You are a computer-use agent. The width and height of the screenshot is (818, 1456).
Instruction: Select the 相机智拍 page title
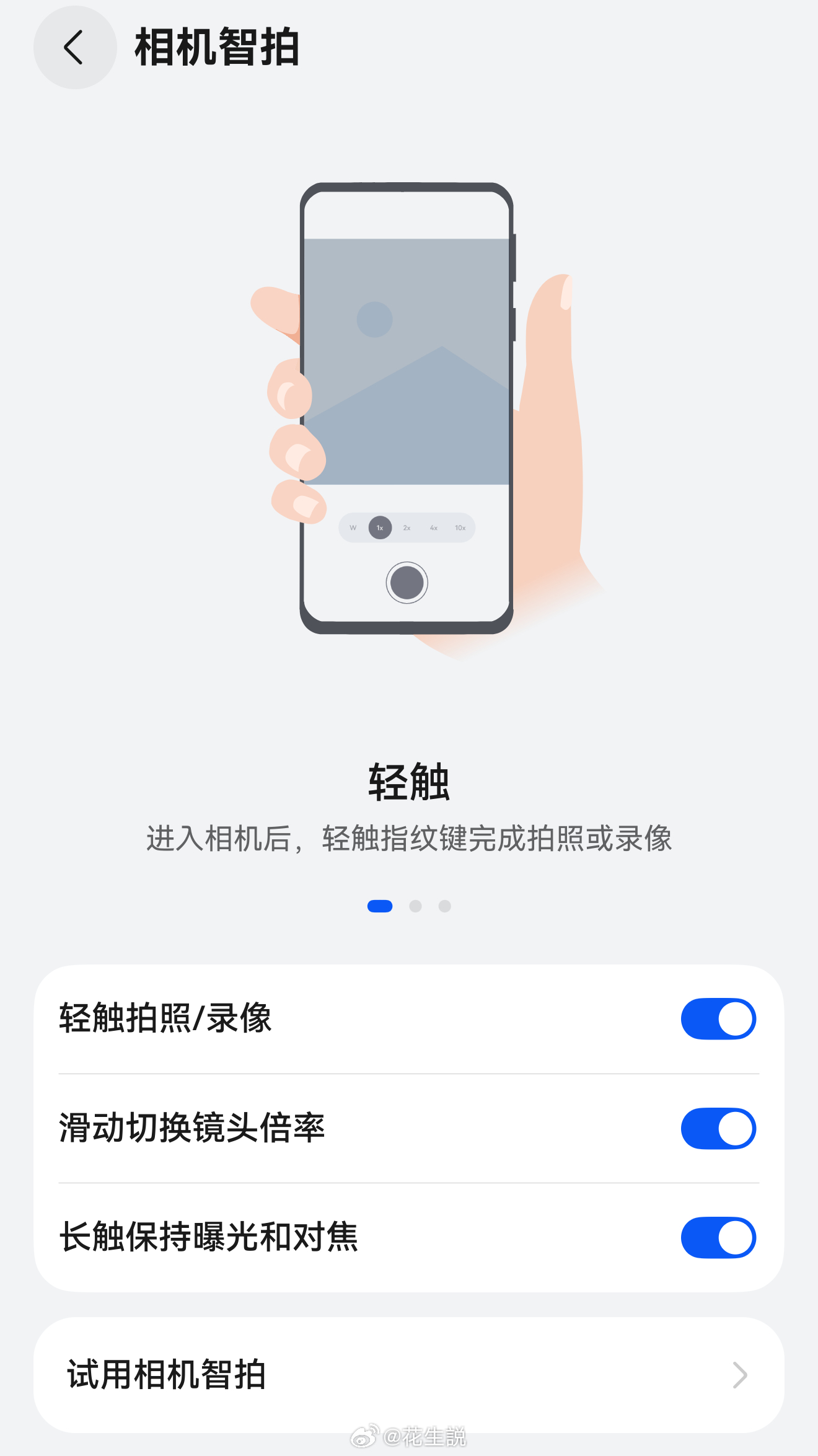(218, 46)
